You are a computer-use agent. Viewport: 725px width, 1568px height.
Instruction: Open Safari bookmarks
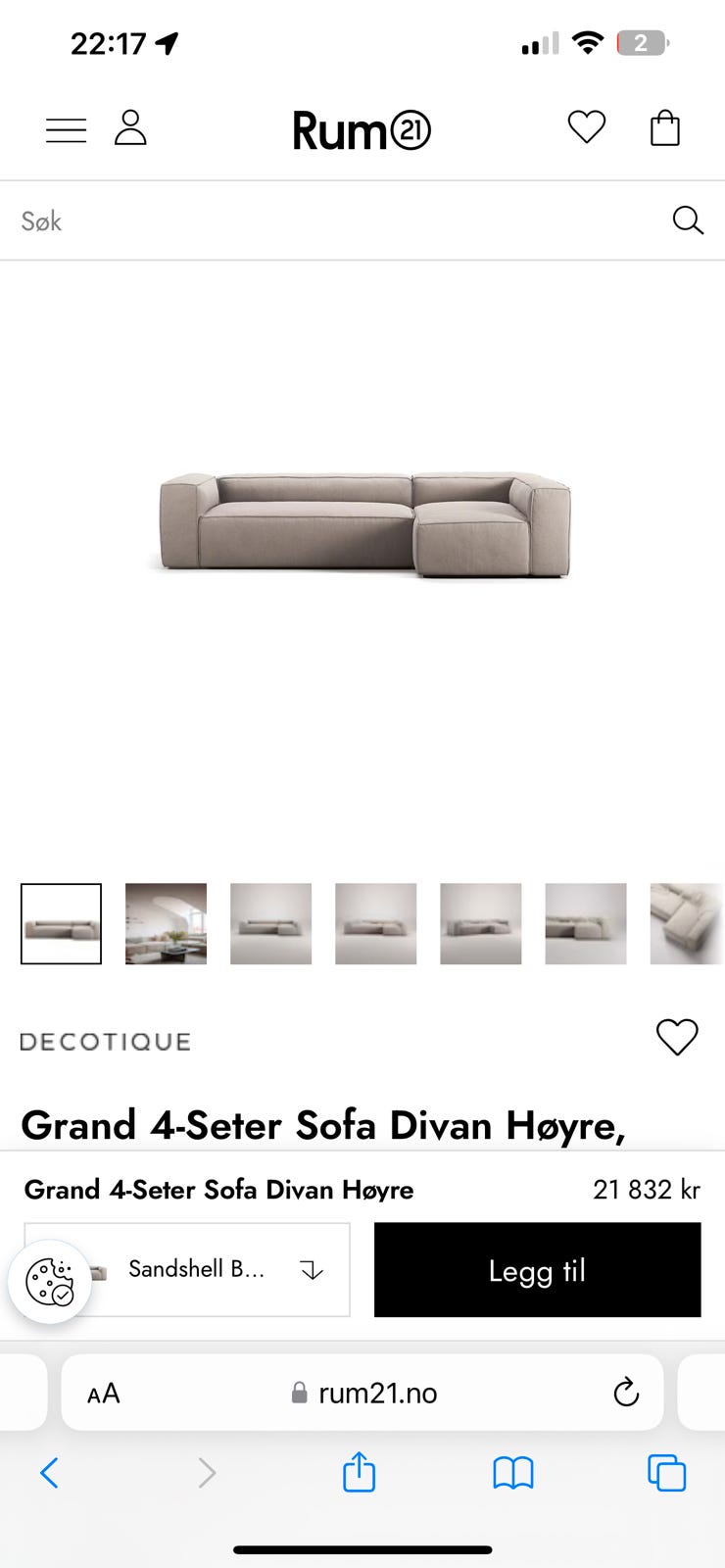point(512,1473)
